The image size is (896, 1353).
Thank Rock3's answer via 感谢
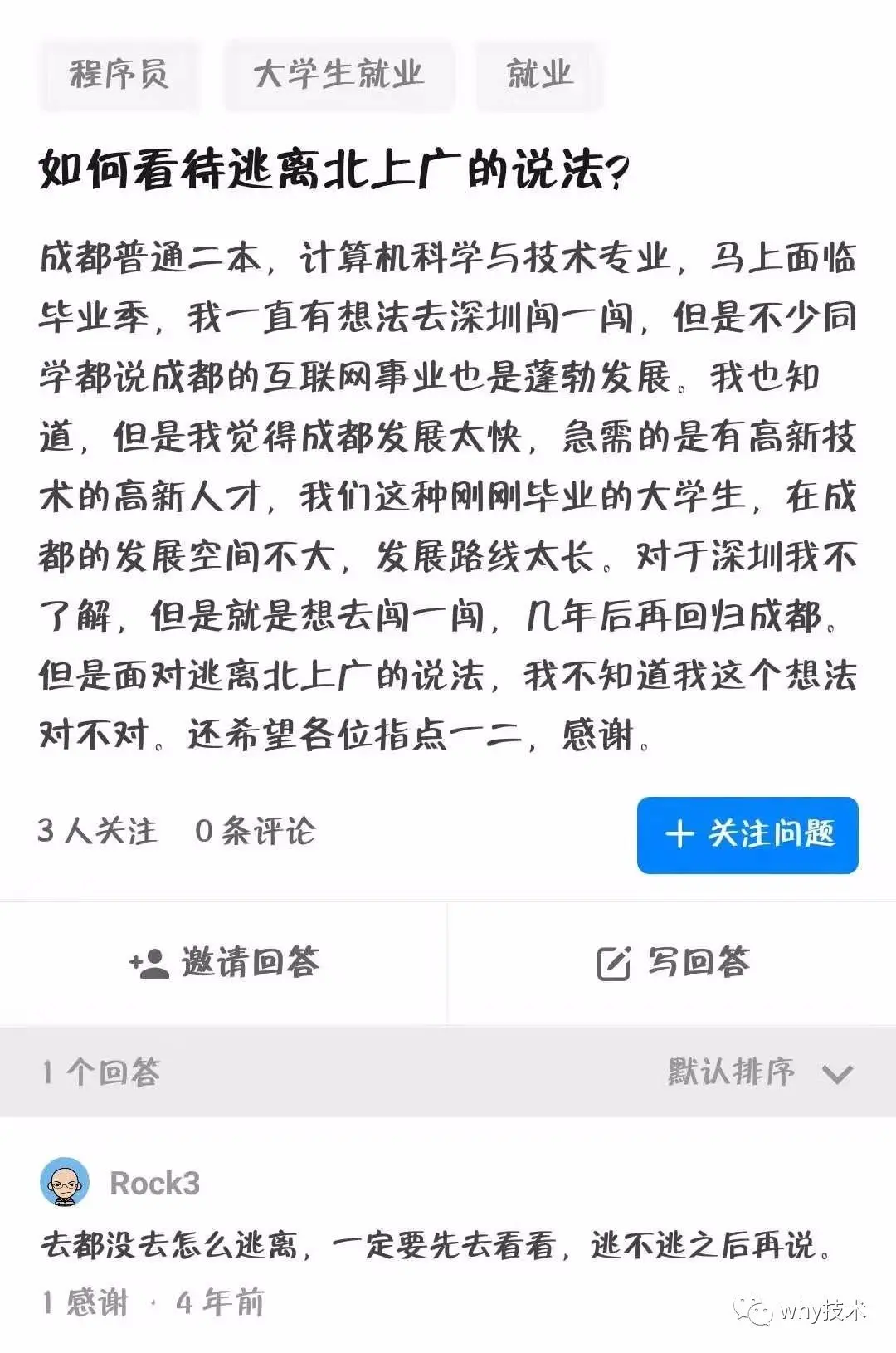click(x=86, y=1302)
